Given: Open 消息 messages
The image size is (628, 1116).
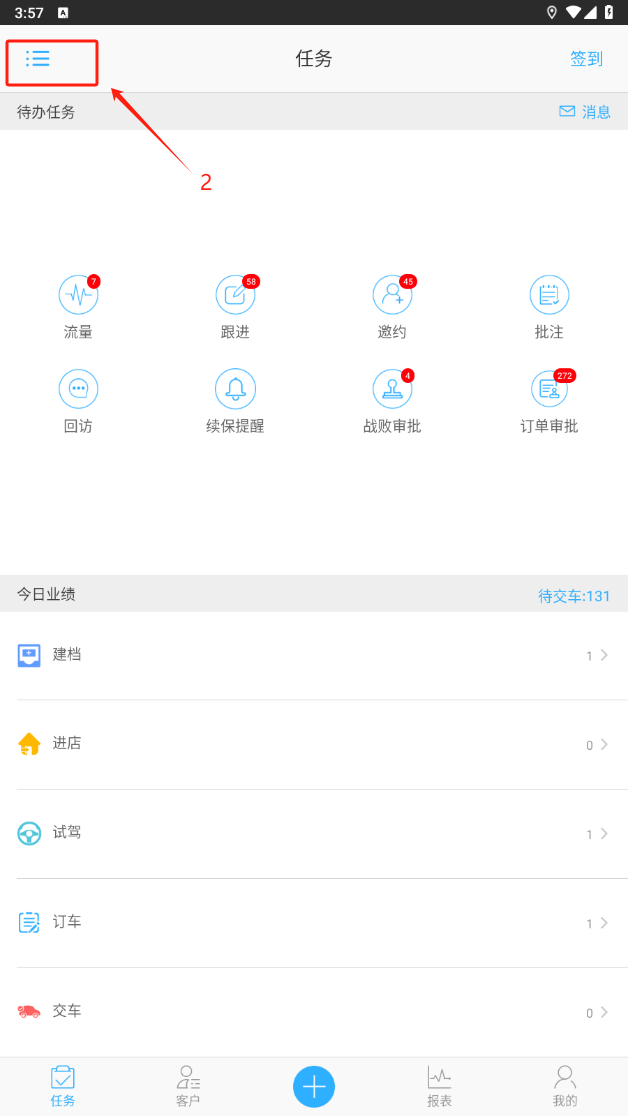Looking at the screenshot, I should coord(585,112).
